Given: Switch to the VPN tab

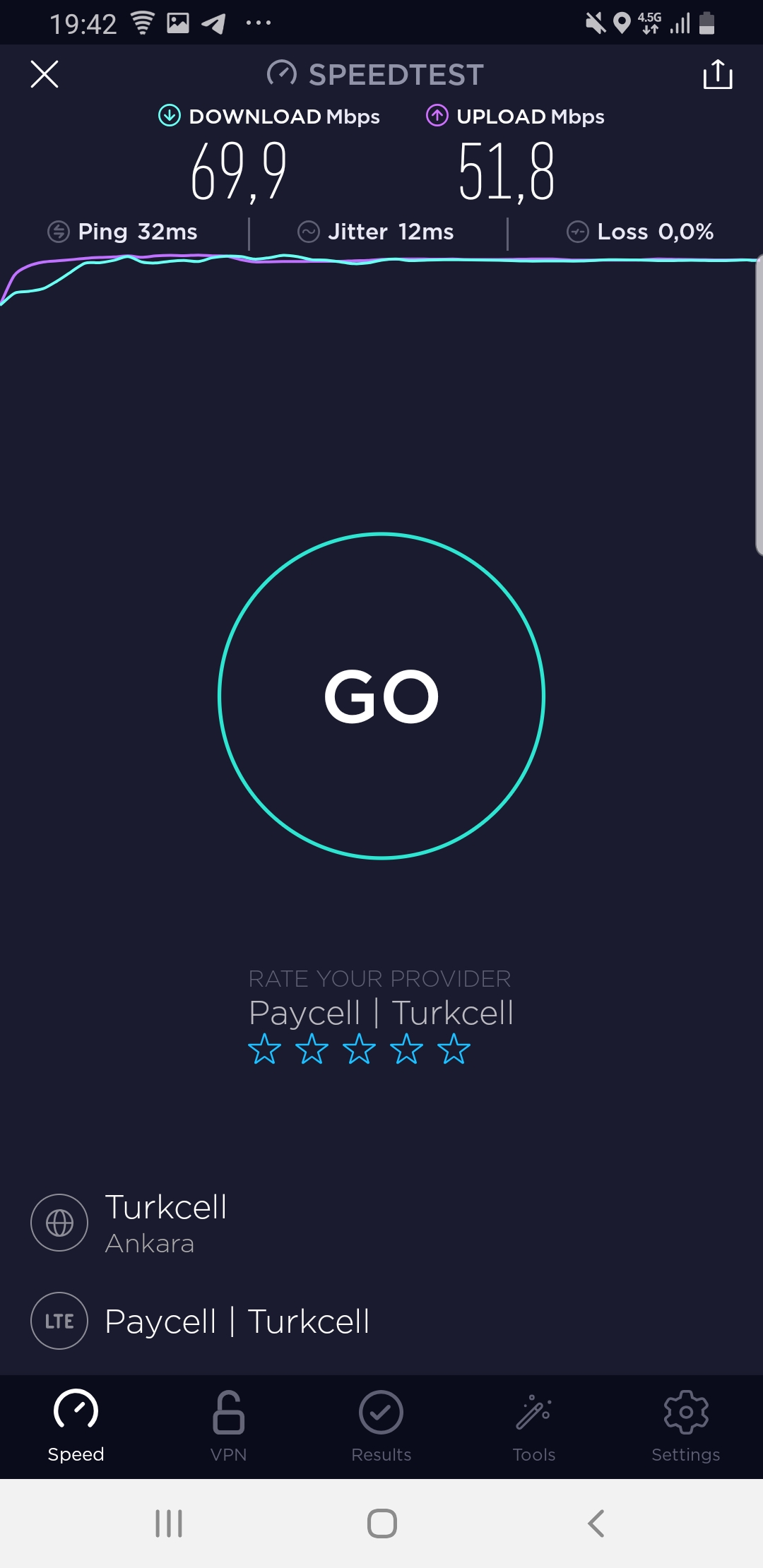Looking at the screenshot, I should click(x=228, y=1426).
